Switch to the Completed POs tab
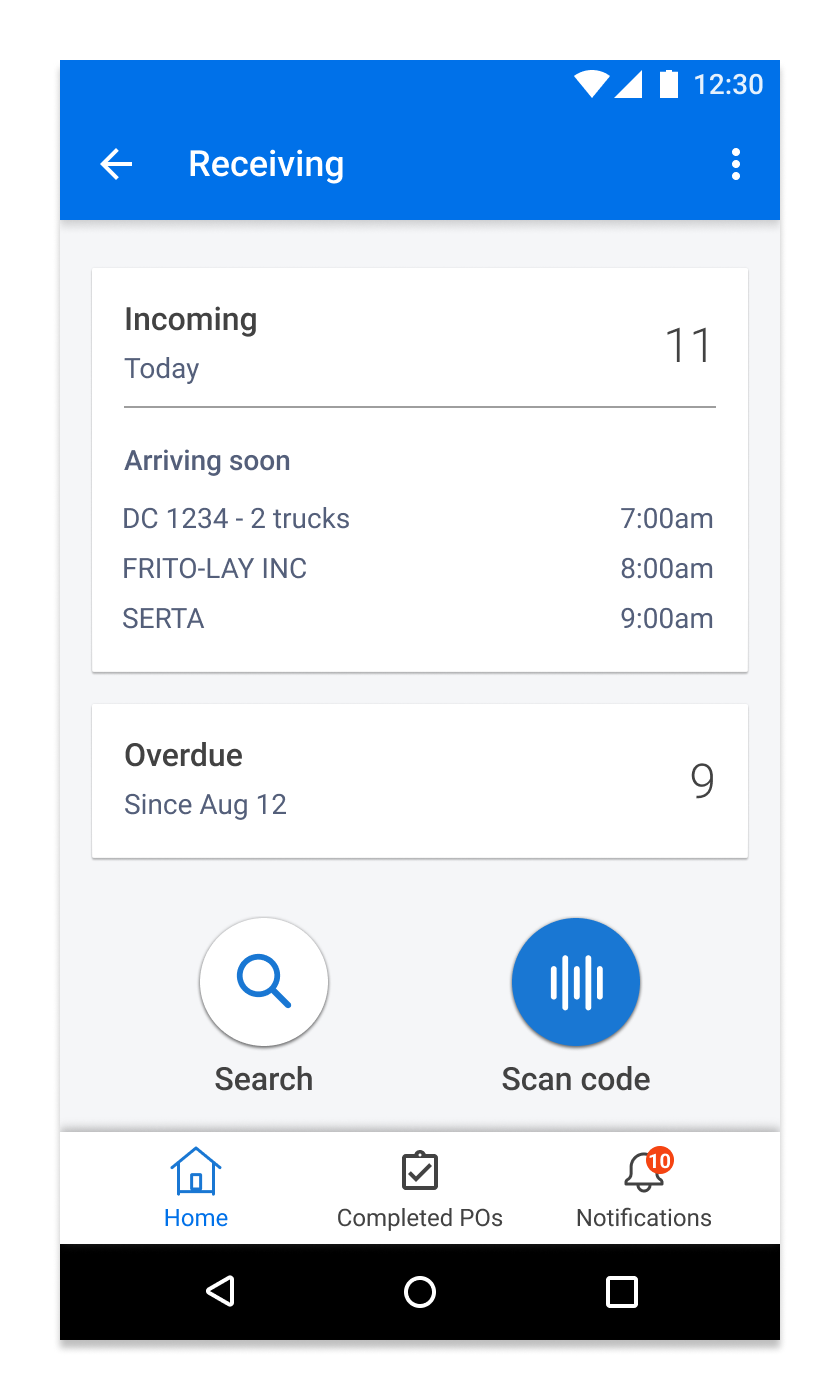This screenshot has width=840, height=1400. (420, 1188)
